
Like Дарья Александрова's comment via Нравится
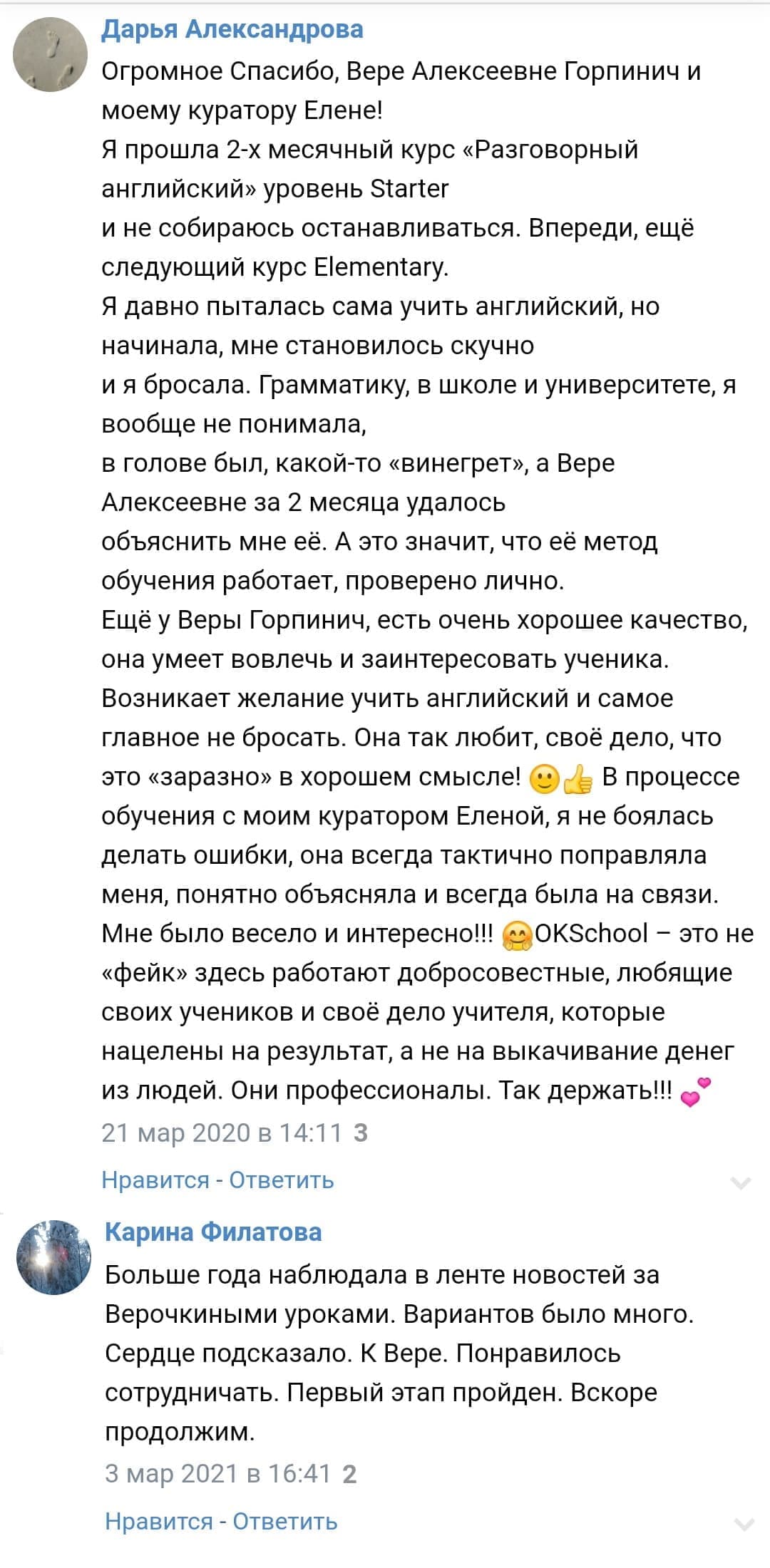point(155,1180)
